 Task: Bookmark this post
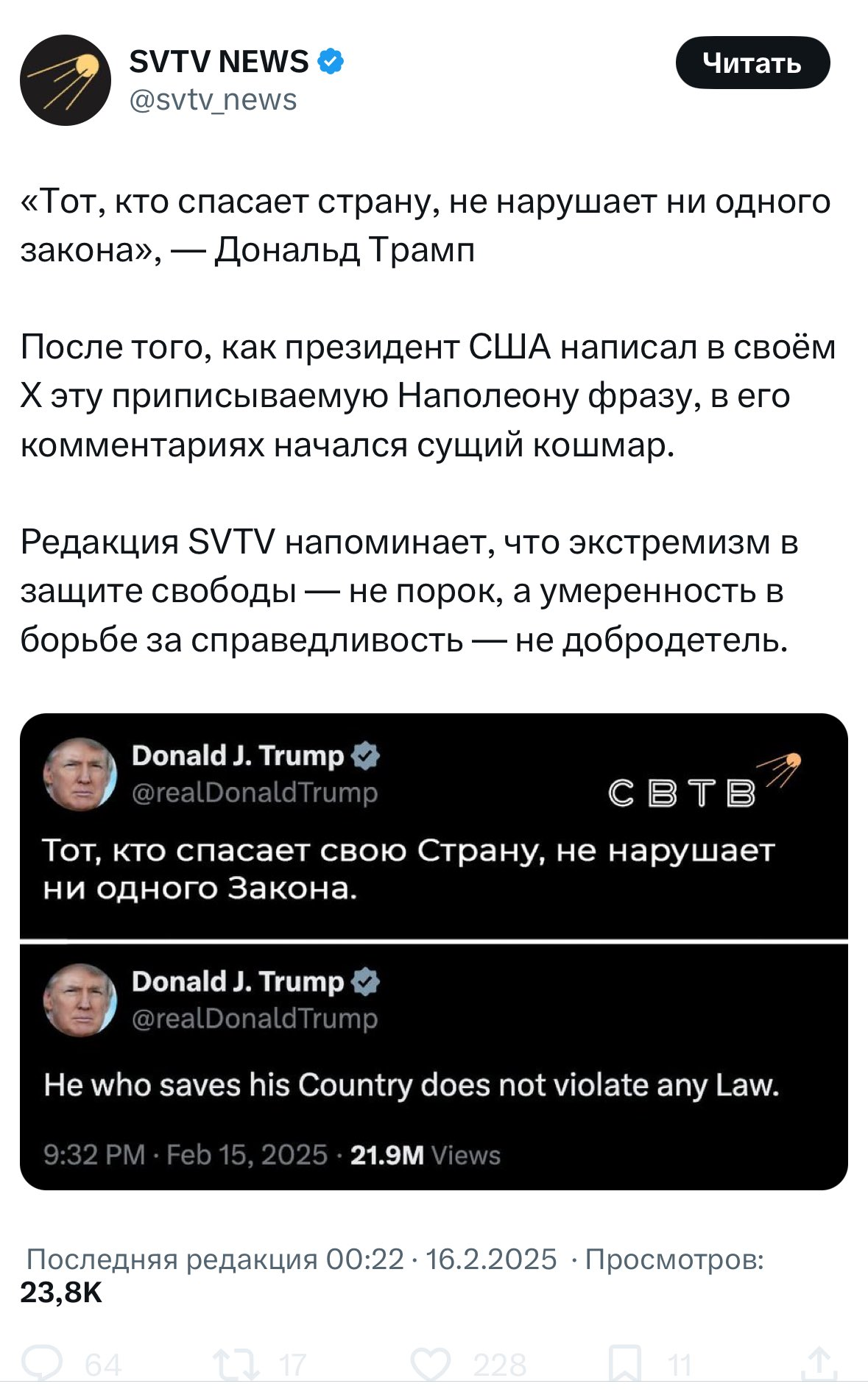point(624,1364)
